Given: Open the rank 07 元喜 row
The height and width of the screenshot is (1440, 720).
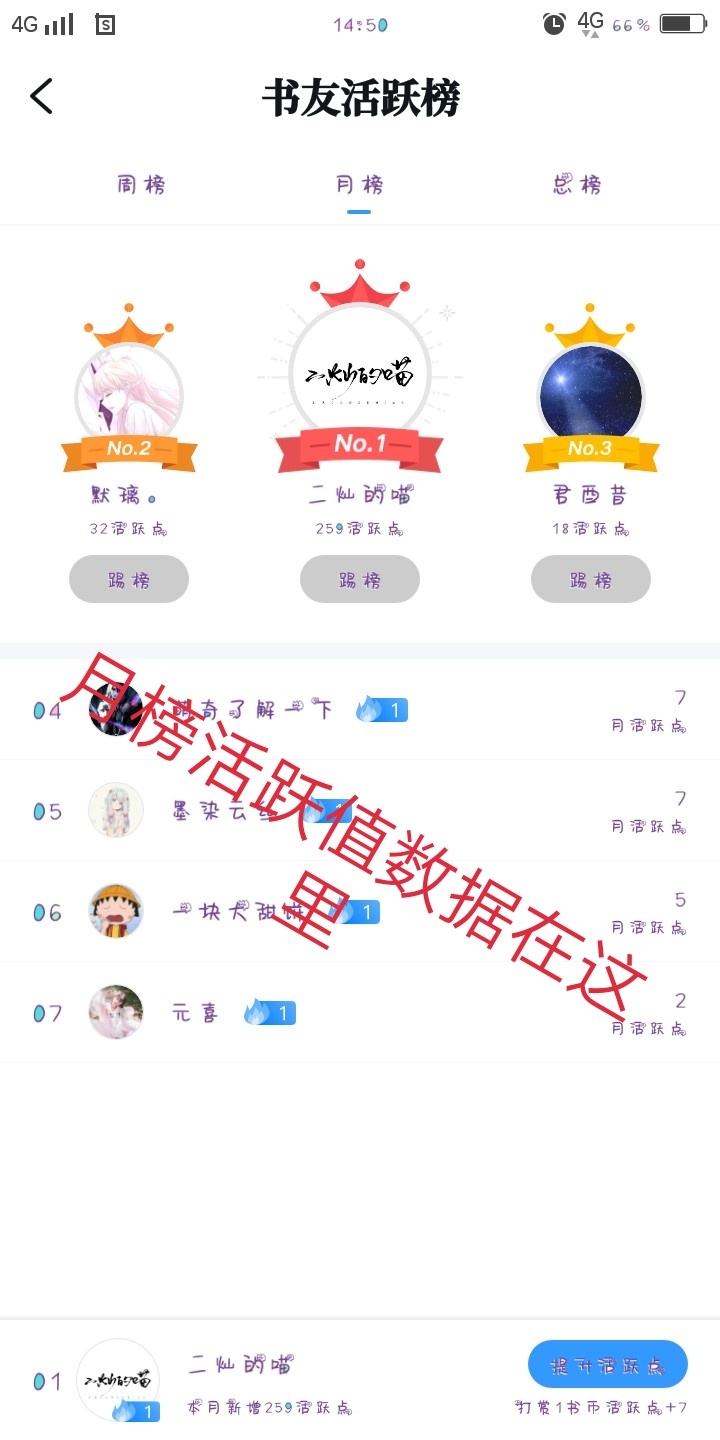Looking at the screenshot, I should 360,1013.
